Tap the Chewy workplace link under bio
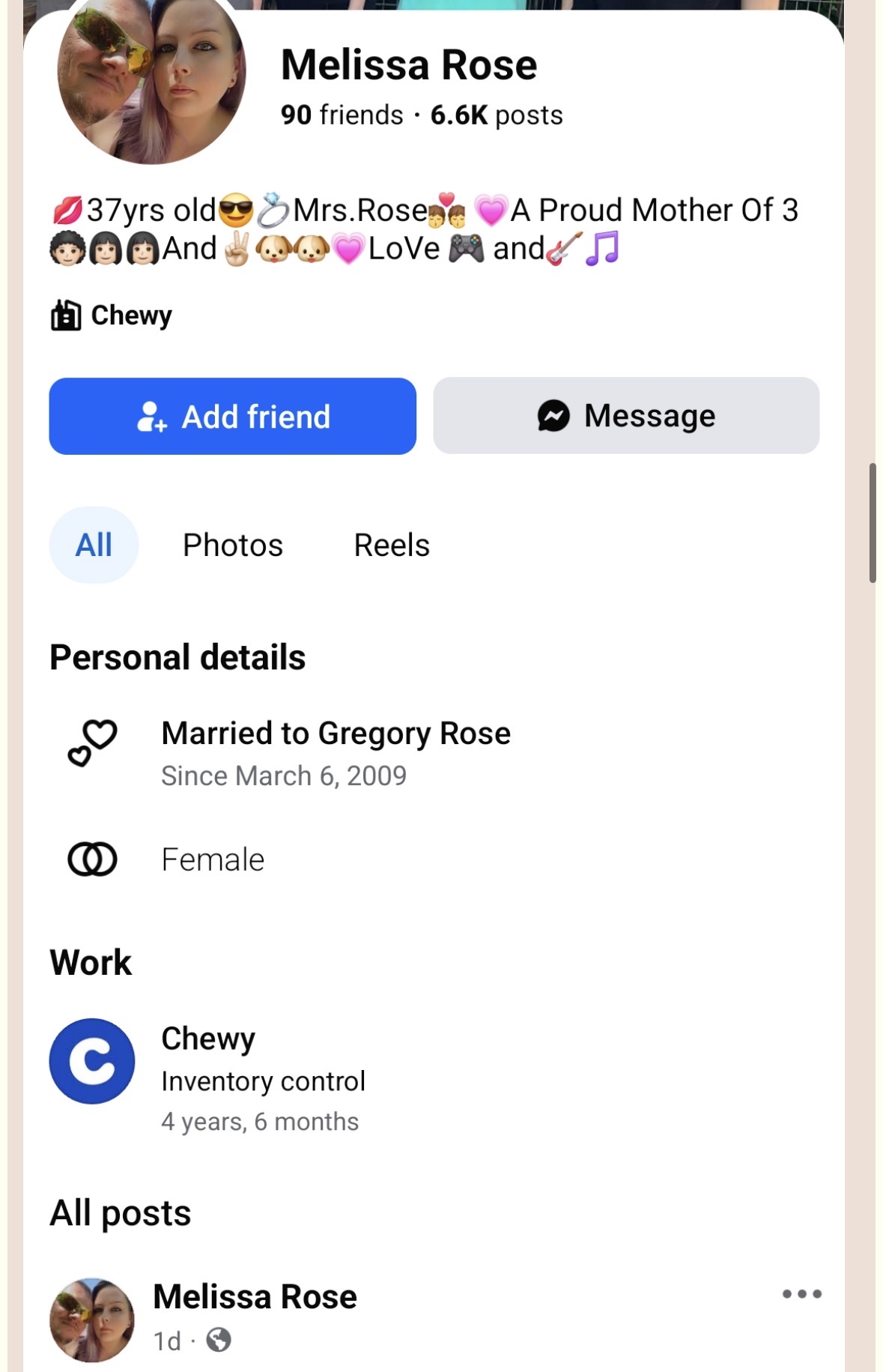Screen dimensions: 883x1372 [x=131, y=315]
